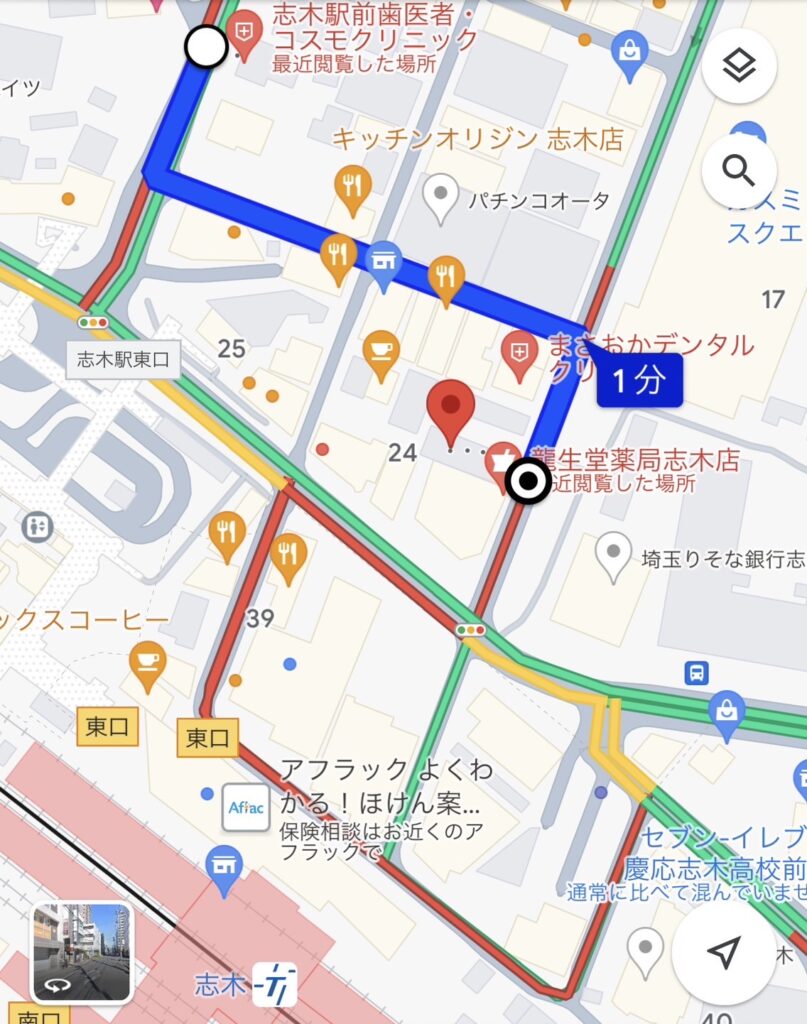Open 志木駅前歯医者・コスモクリニック marker
Image resolution: width=807 pixels, height=1024 pixels.
(243, 34)
